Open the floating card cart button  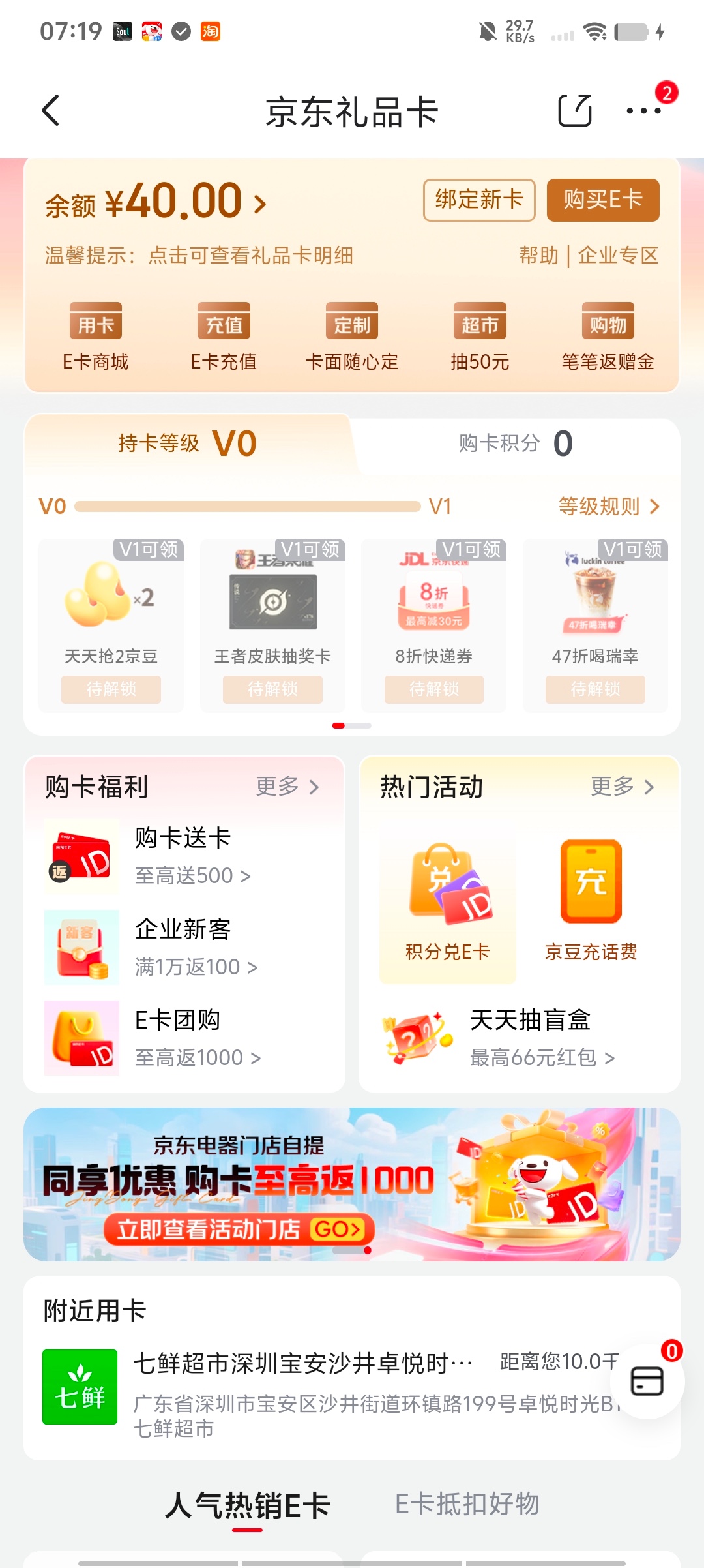click(647, 1381)
